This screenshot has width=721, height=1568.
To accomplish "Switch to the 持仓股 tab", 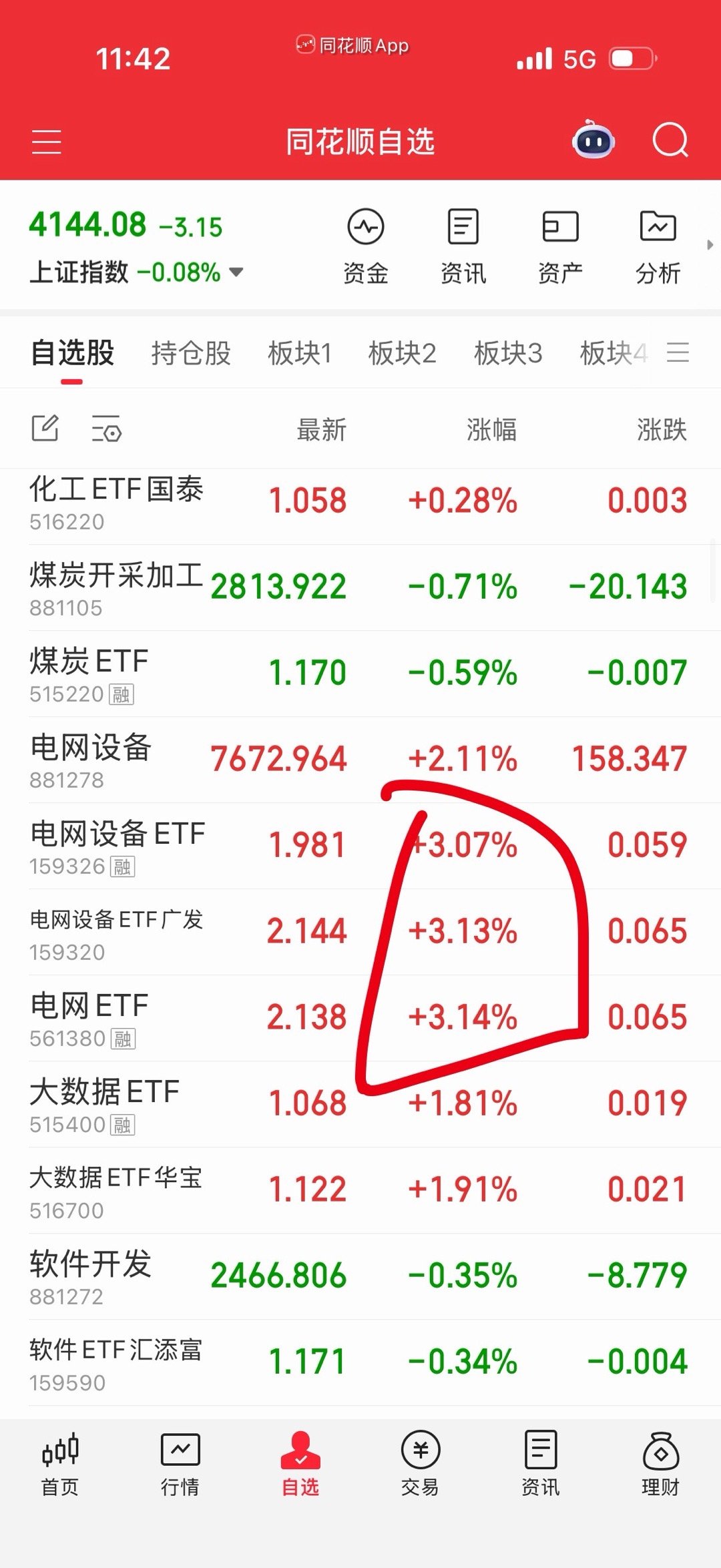I will click(190, 353).
